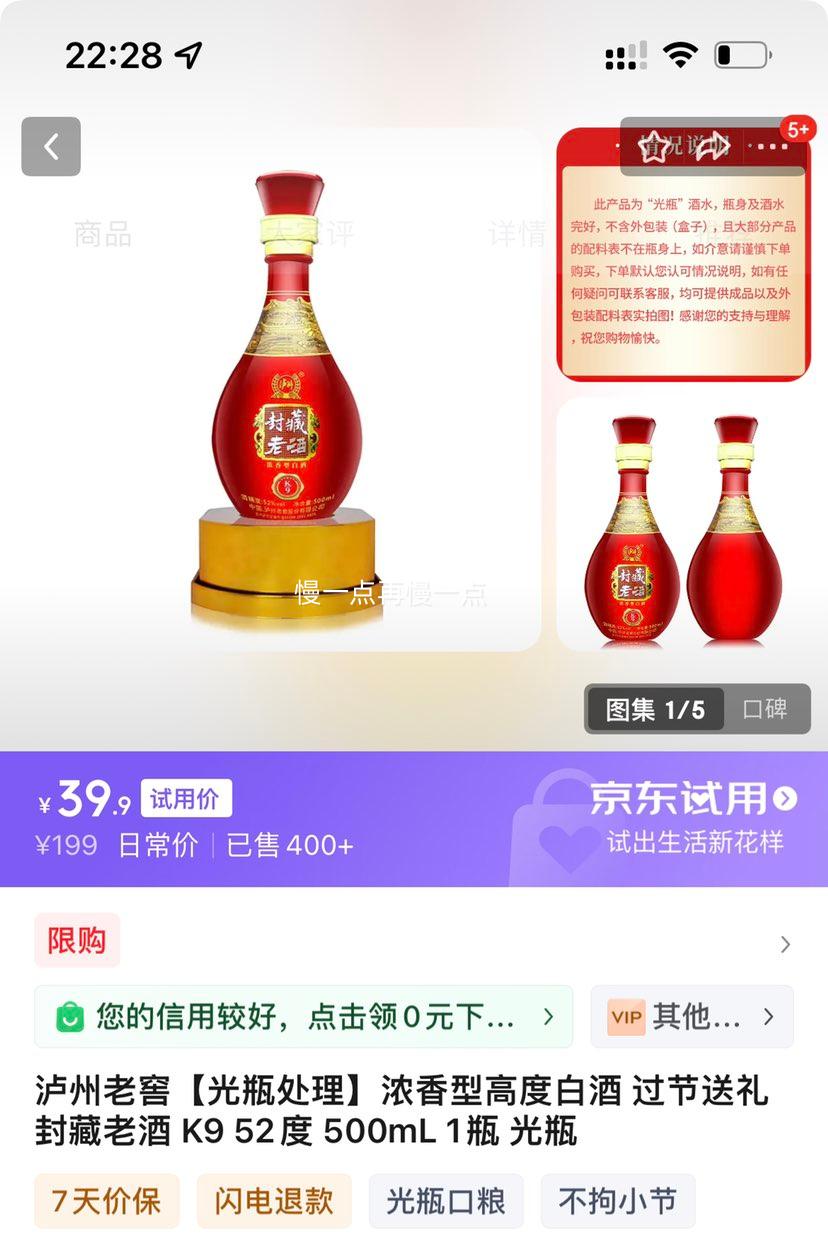
Task: Select the 图集 1/5 tab
Action: [654, 710]
